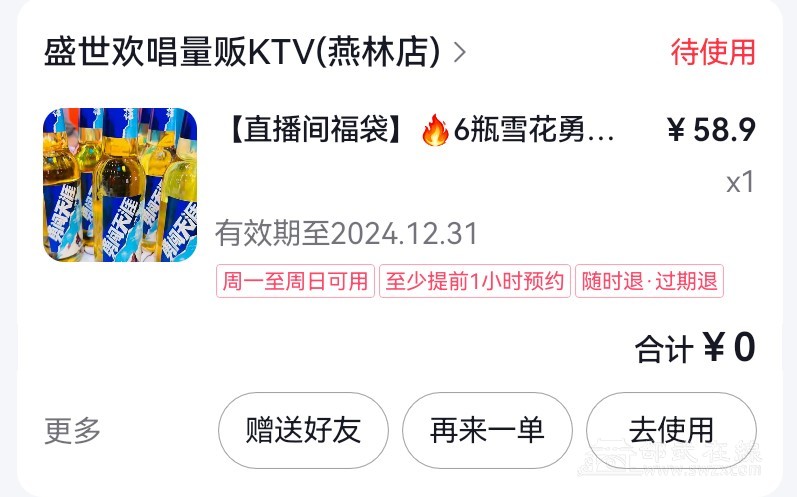Reorder with the 再来一单 button
The width and height of the screenshot is (797, 497).
[487, 431]
